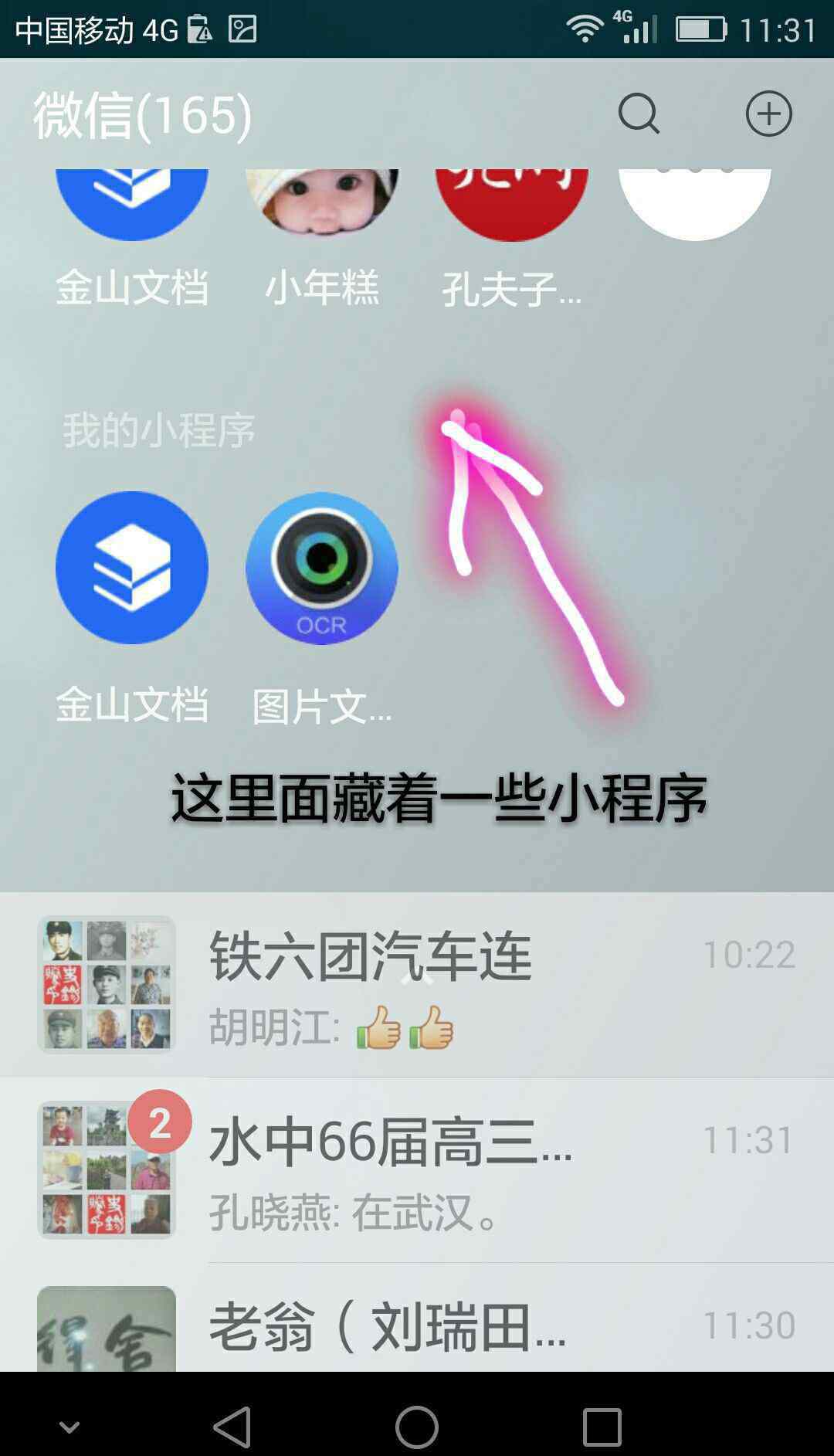Open the white three-dot more mini programs circle

[694, 202]
